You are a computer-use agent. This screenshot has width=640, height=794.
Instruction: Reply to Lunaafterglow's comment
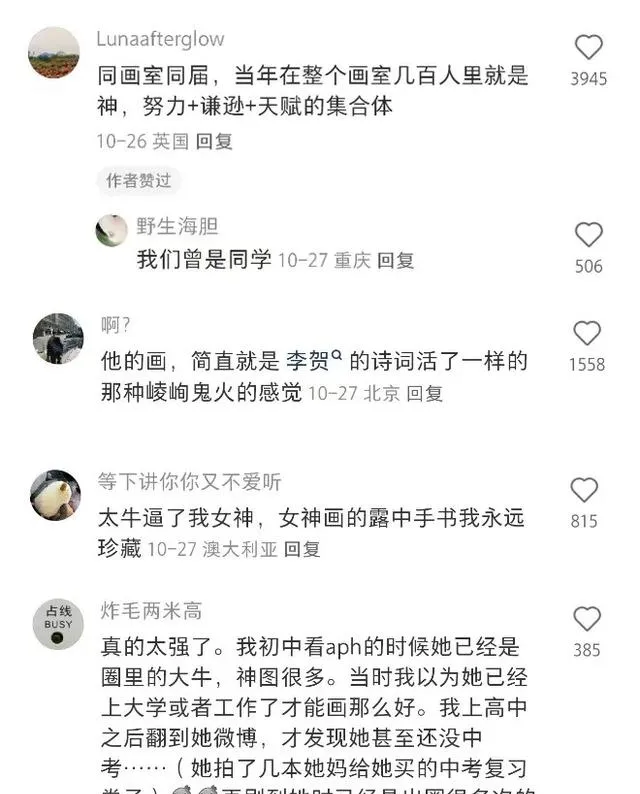coord(214,142)
